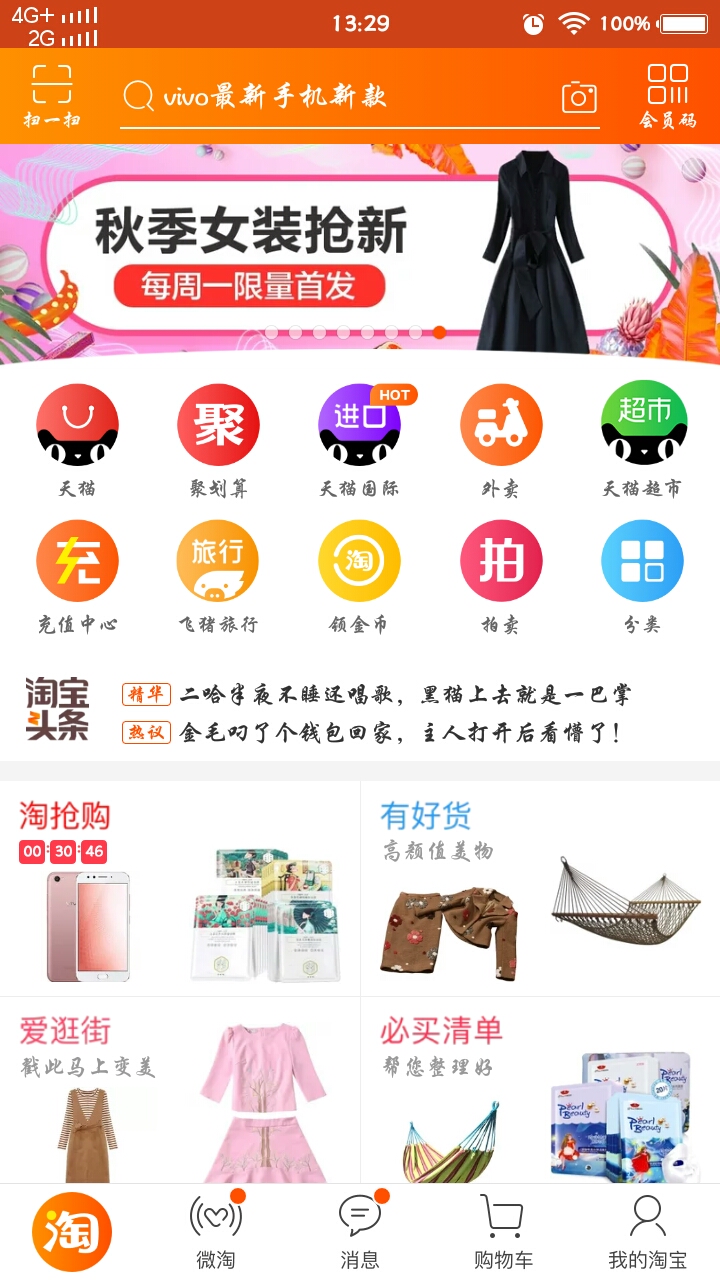This screenshot has width=720, height=1280.
Task: Open 充值中心 recharge center
Action: (x=77, y=576)
